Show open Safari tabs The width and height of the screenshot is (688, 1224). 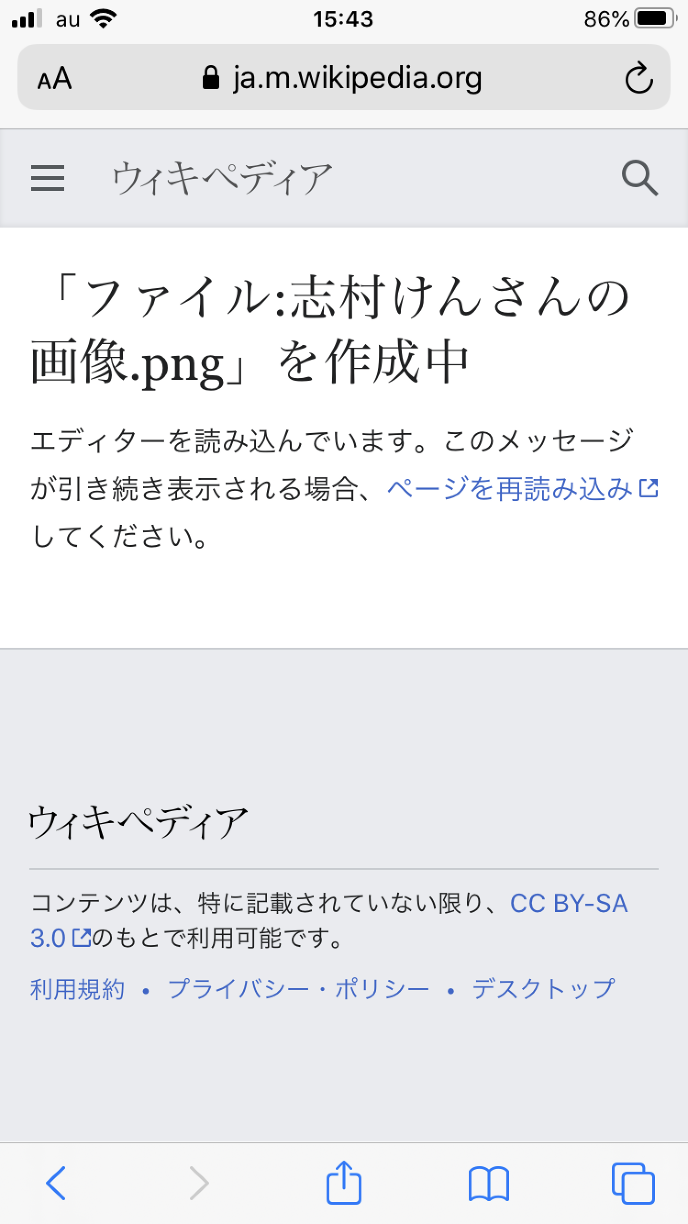coord(632,1183)
